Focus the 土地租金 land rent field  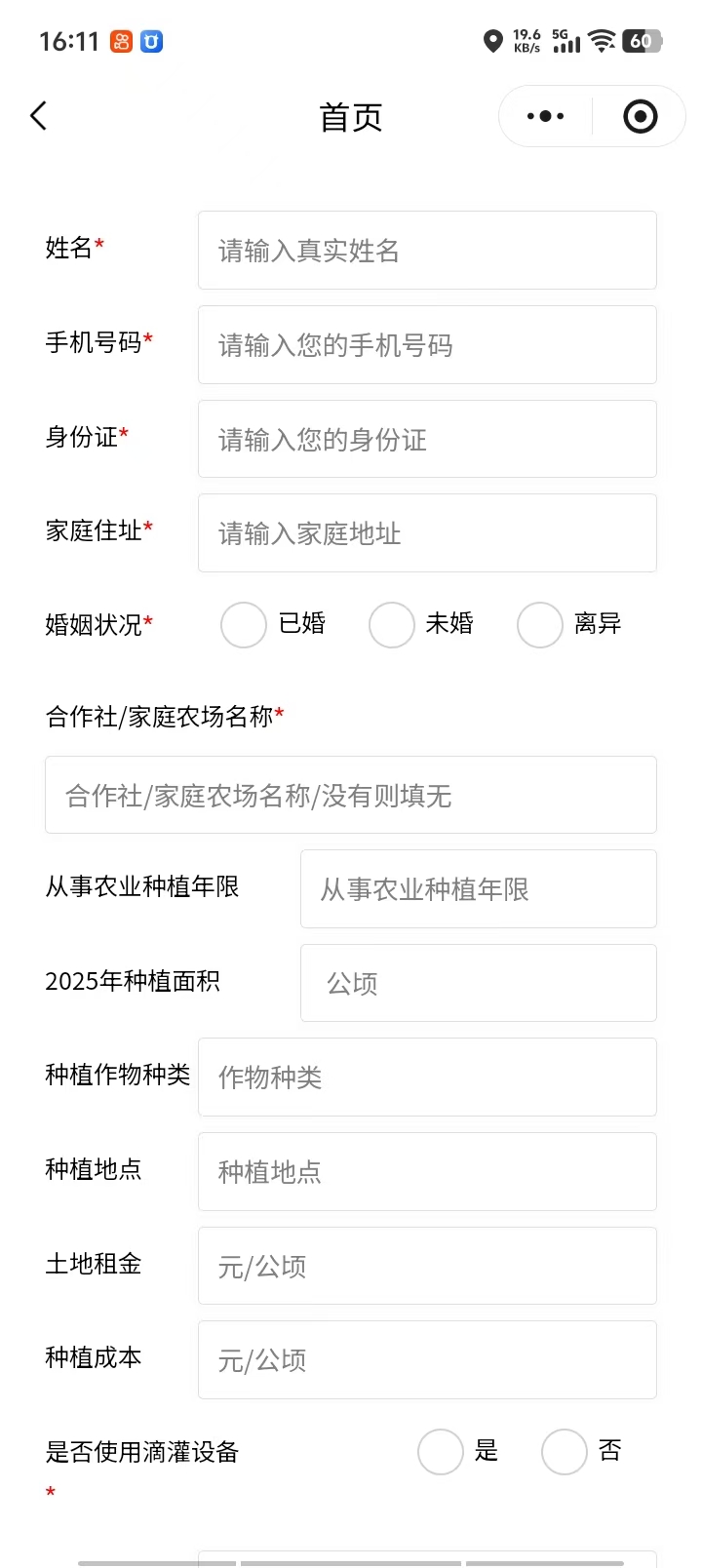427,1267
